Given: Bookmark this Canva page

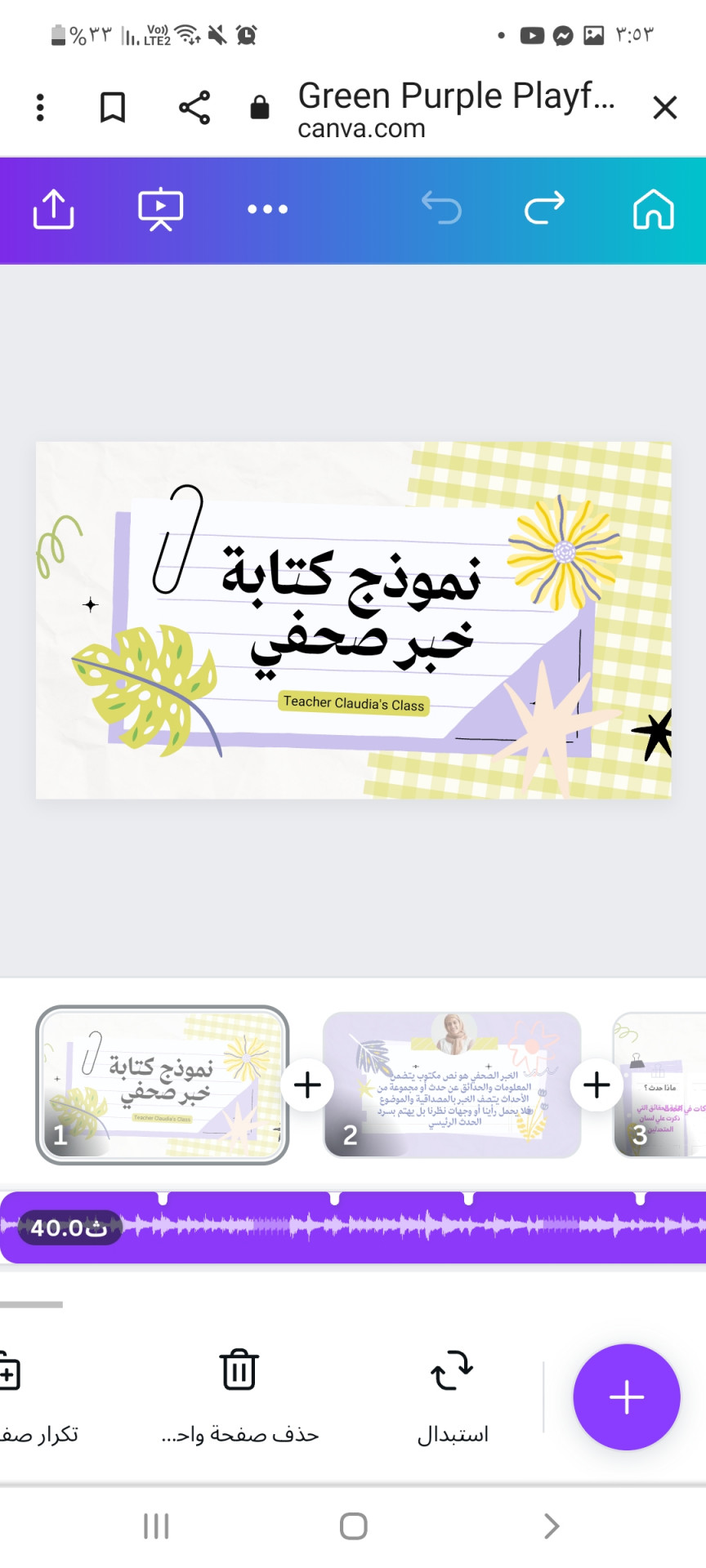Looking at the screenshot, I should [x=112, y=107].
